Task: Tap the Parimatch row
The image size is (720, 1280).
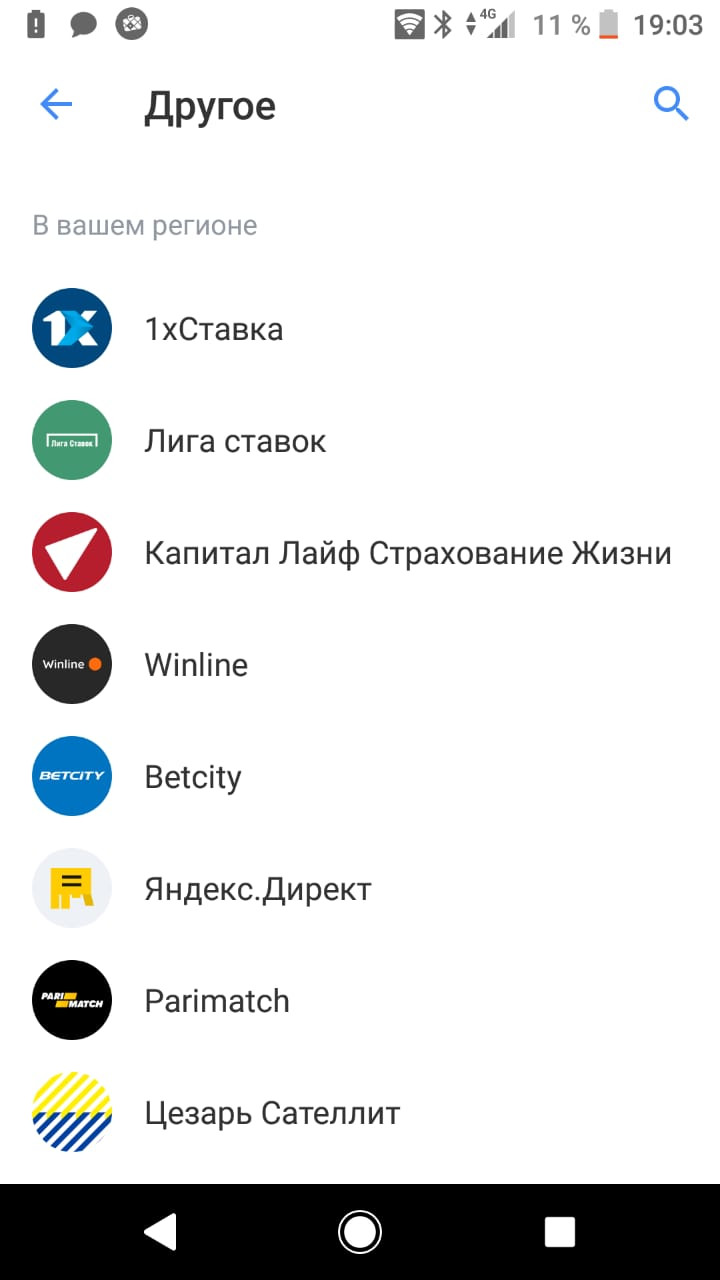Action: click(360, 1000)
